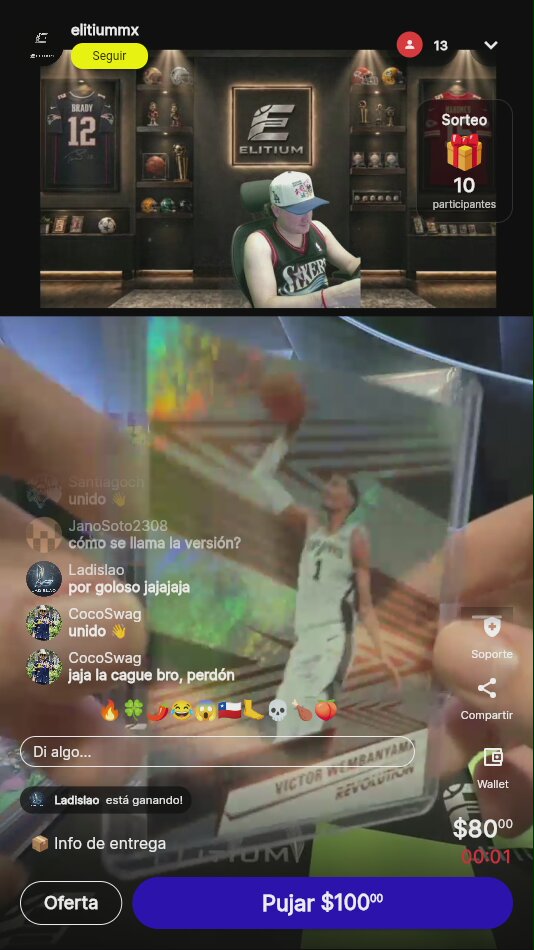Open Ladislao's profile from chat
Image resolution: width=534 pixels, height=950 pixels.
44,579
